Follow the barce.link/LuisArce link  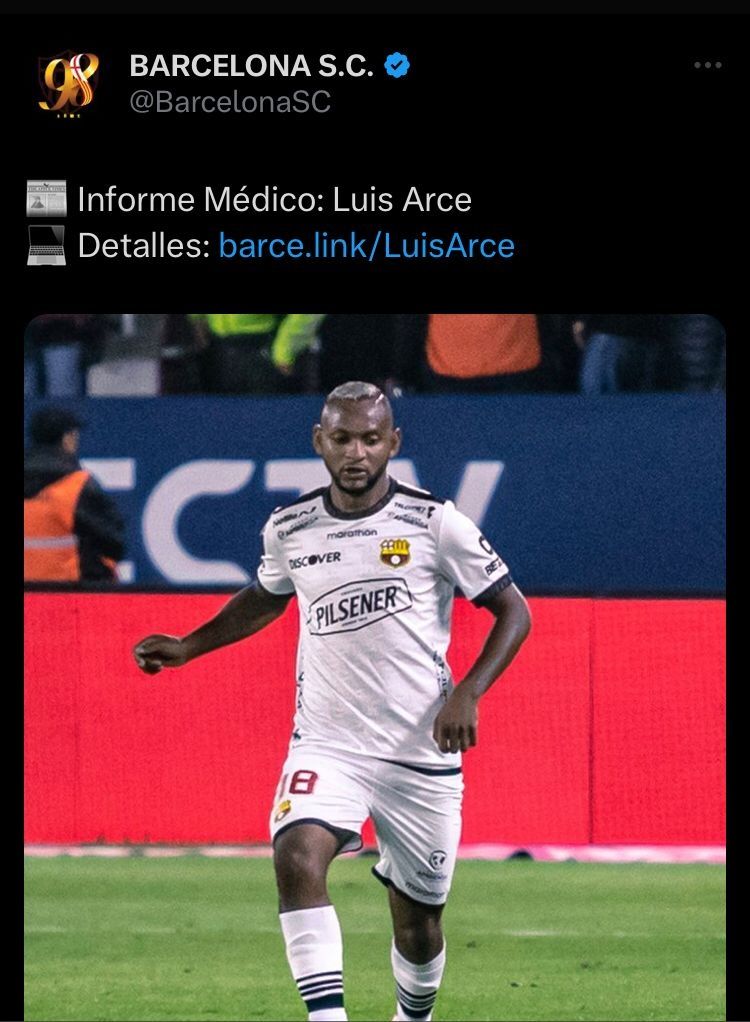tap(366, 246)
